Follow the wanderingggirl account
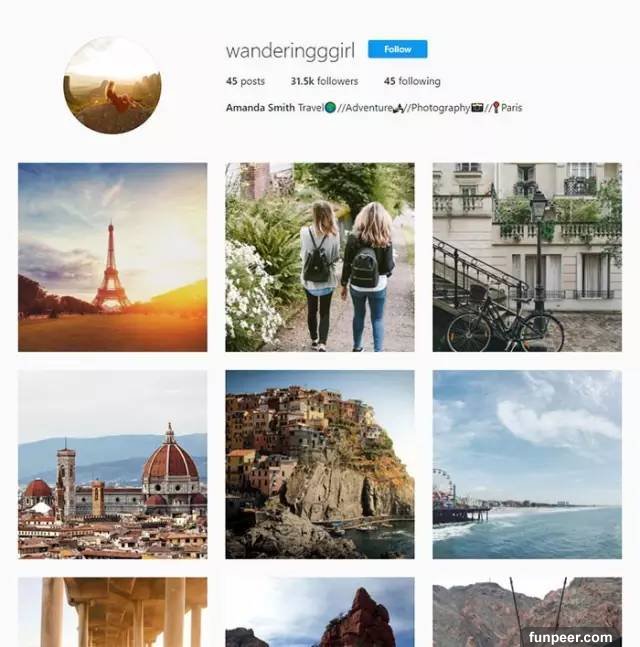 tap(397, 49)
